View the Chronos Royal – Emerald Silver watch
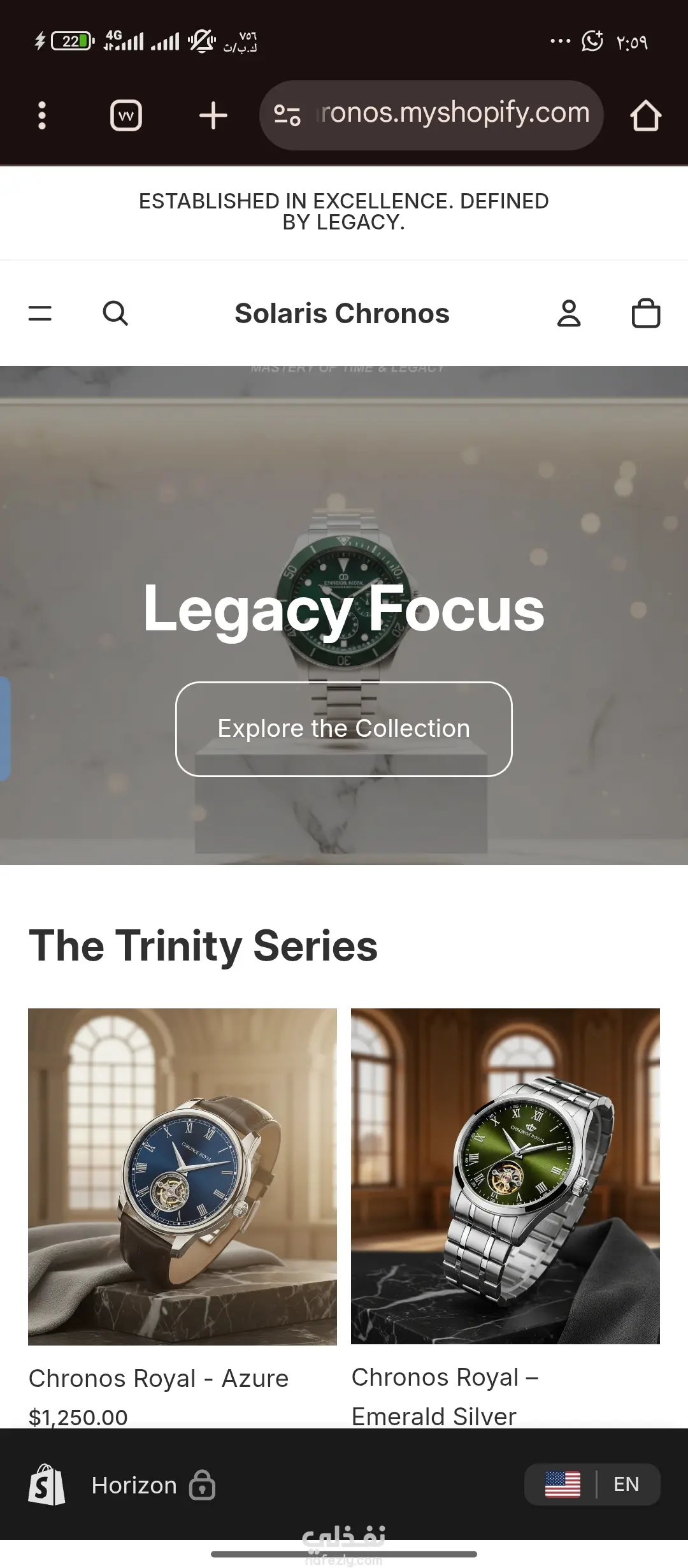688x1568 pixels. pyautogui.click(x=505, y=1176)
